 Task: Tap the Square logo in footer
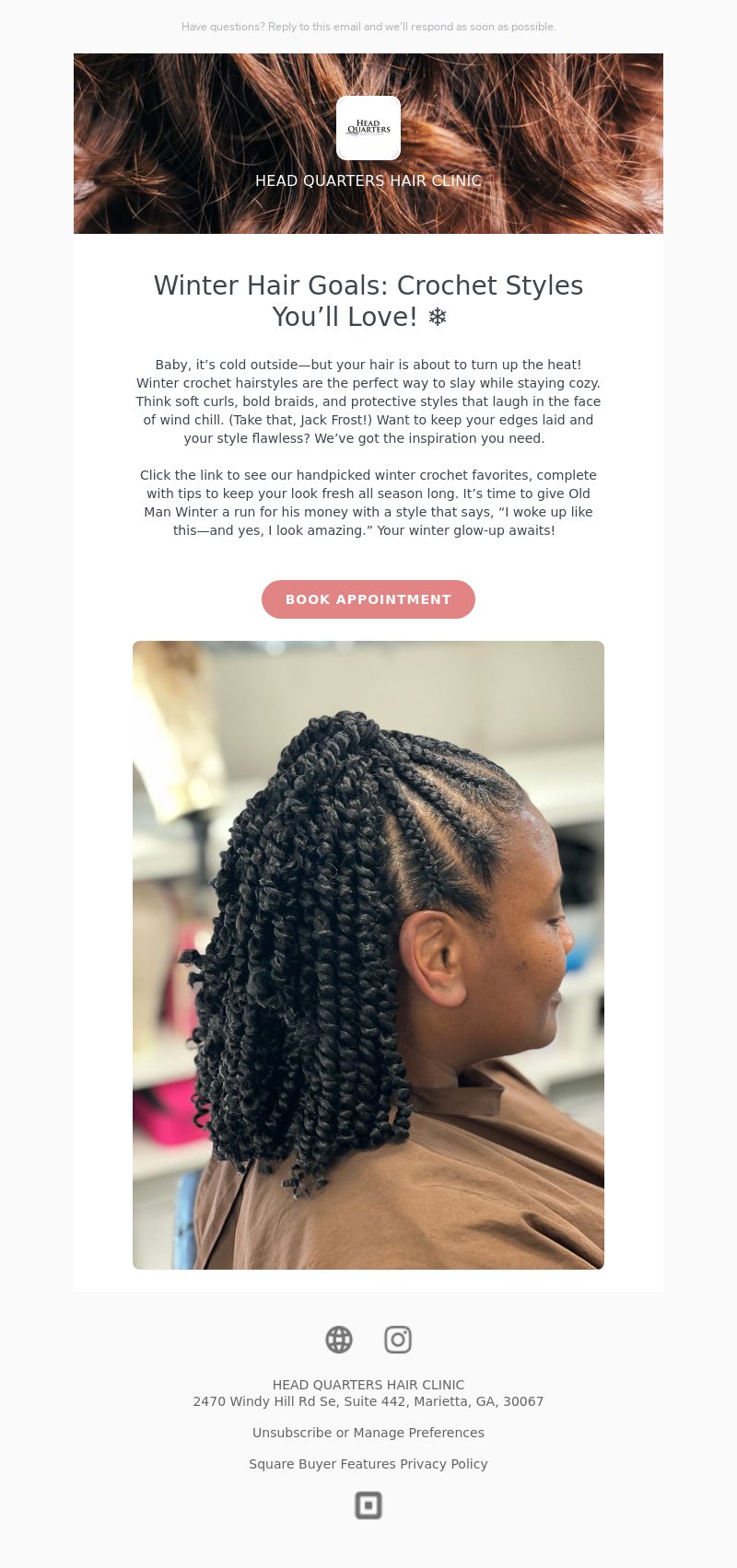pyautogui.click(x=368, y=1505)
